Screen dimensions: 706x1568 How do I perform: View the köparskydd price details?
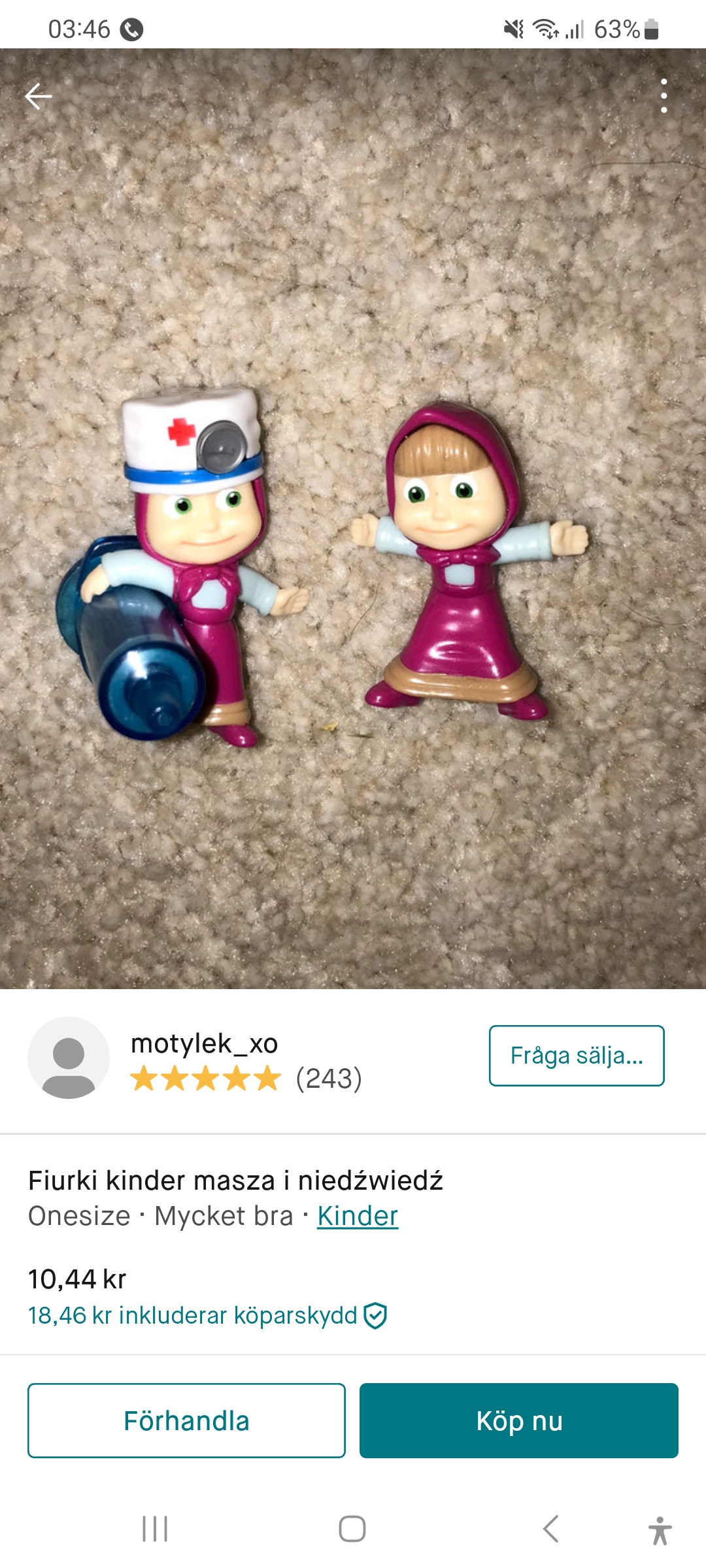207,1315
